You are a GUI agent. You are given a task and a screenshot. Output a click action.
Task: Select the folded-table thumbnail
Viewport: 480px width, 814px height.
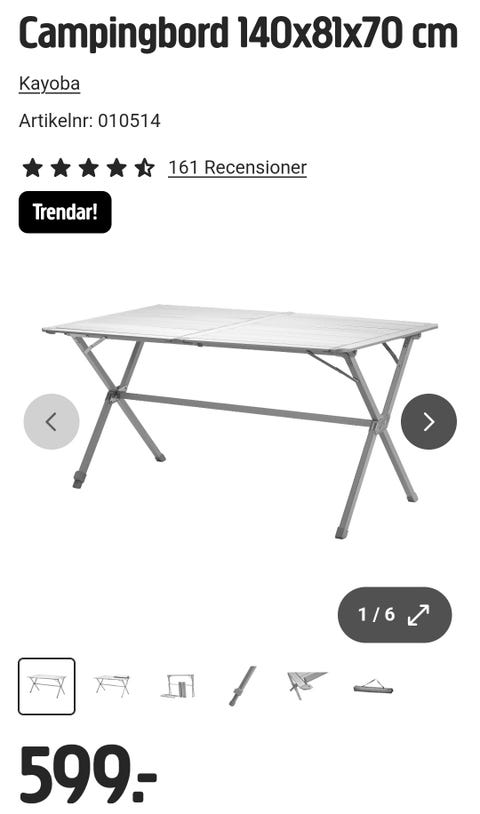click(177, 686)
